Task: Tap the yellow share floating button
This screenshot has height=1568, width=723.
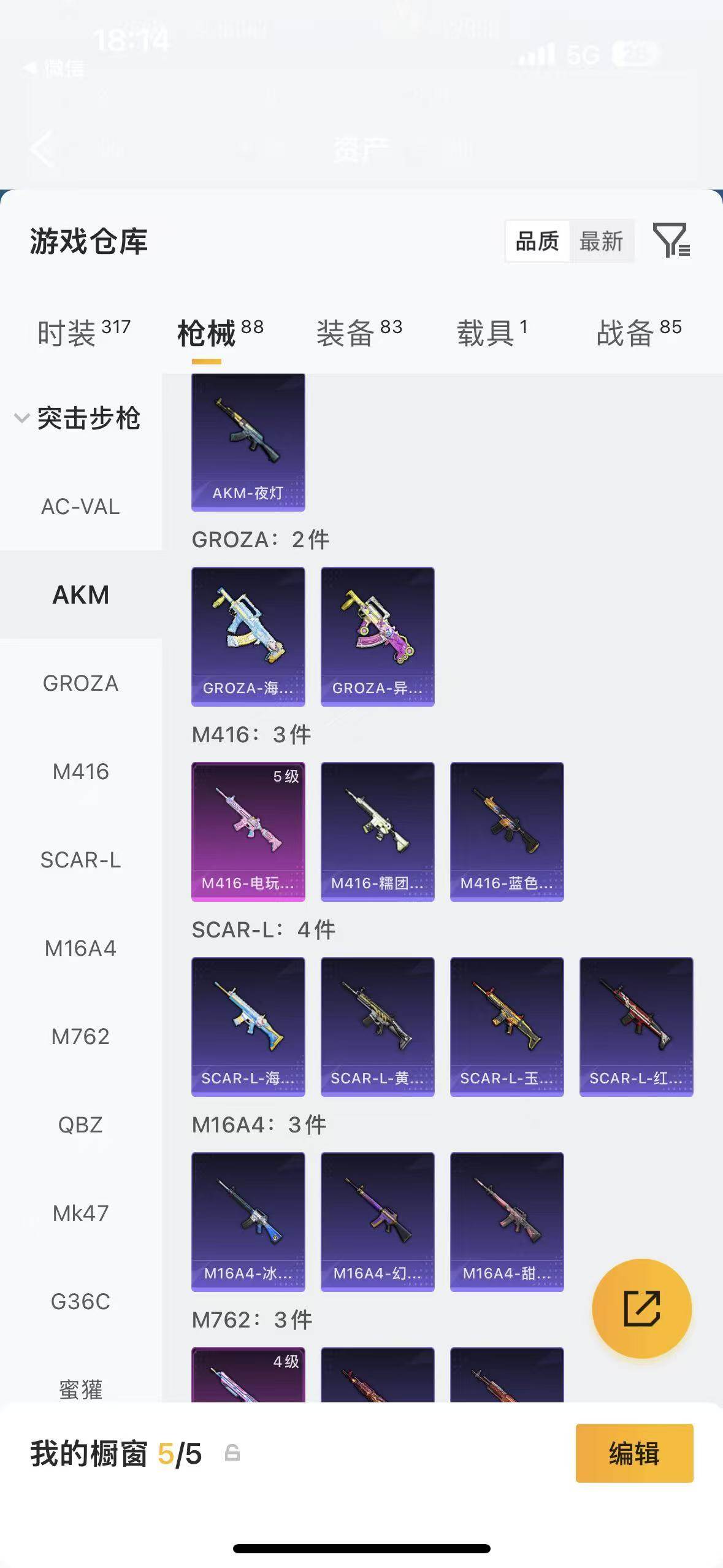Action: [x=641, y=1308]
